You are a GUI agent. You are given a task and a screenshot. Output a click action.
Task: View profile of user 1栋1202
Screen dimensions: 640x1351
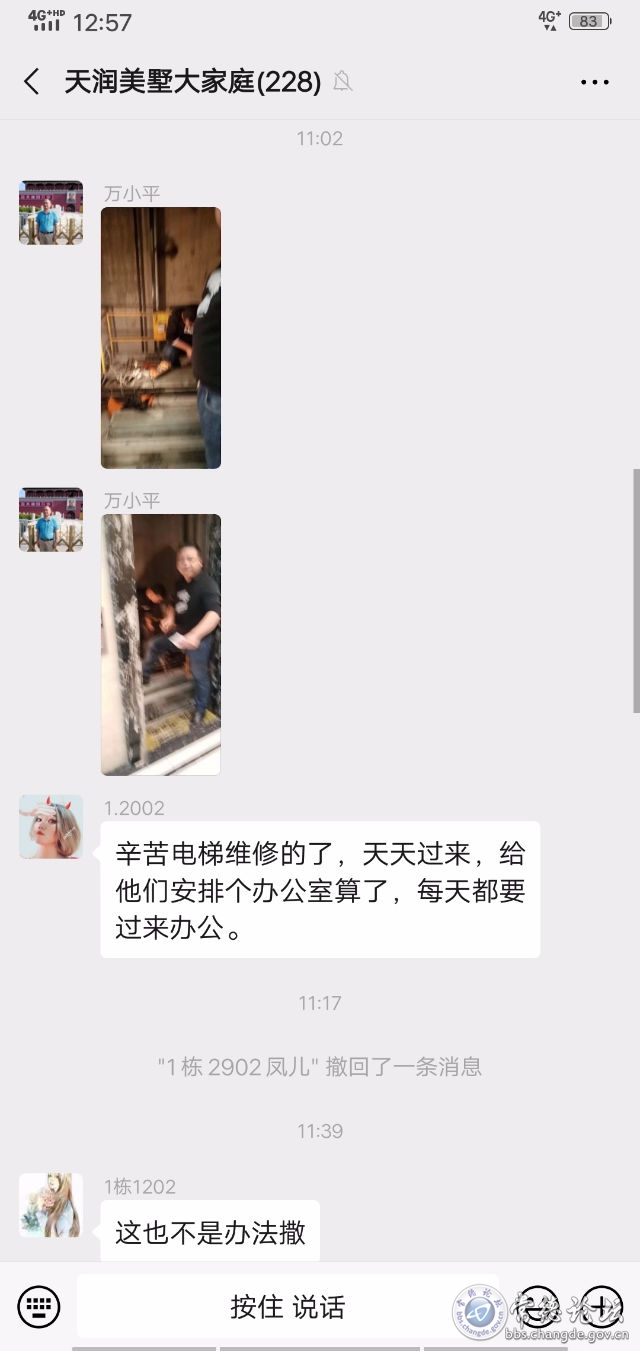click(51, 1205)
